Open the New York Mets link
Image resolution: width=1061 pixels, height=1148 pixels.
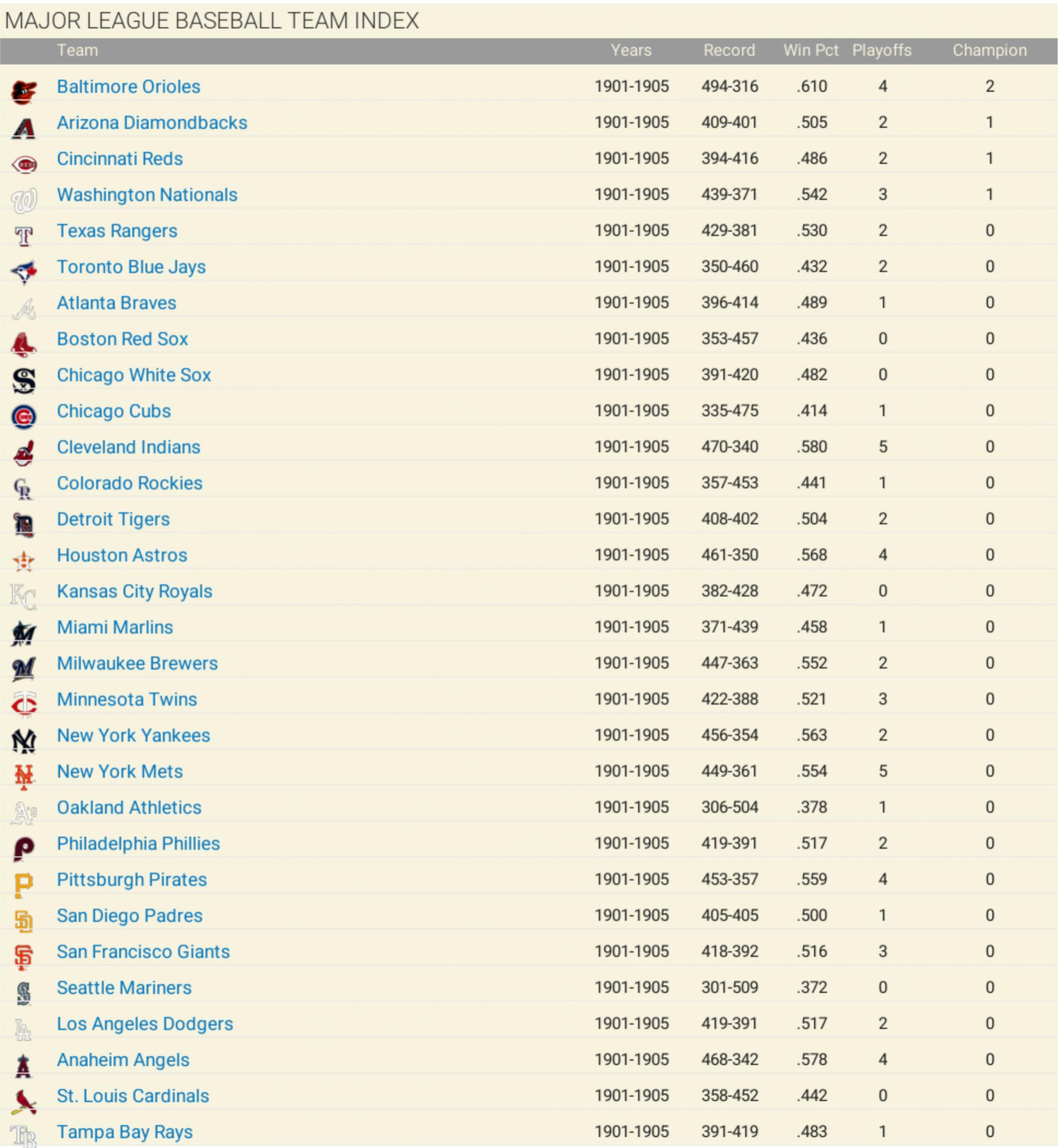click(x=119, y=772)
